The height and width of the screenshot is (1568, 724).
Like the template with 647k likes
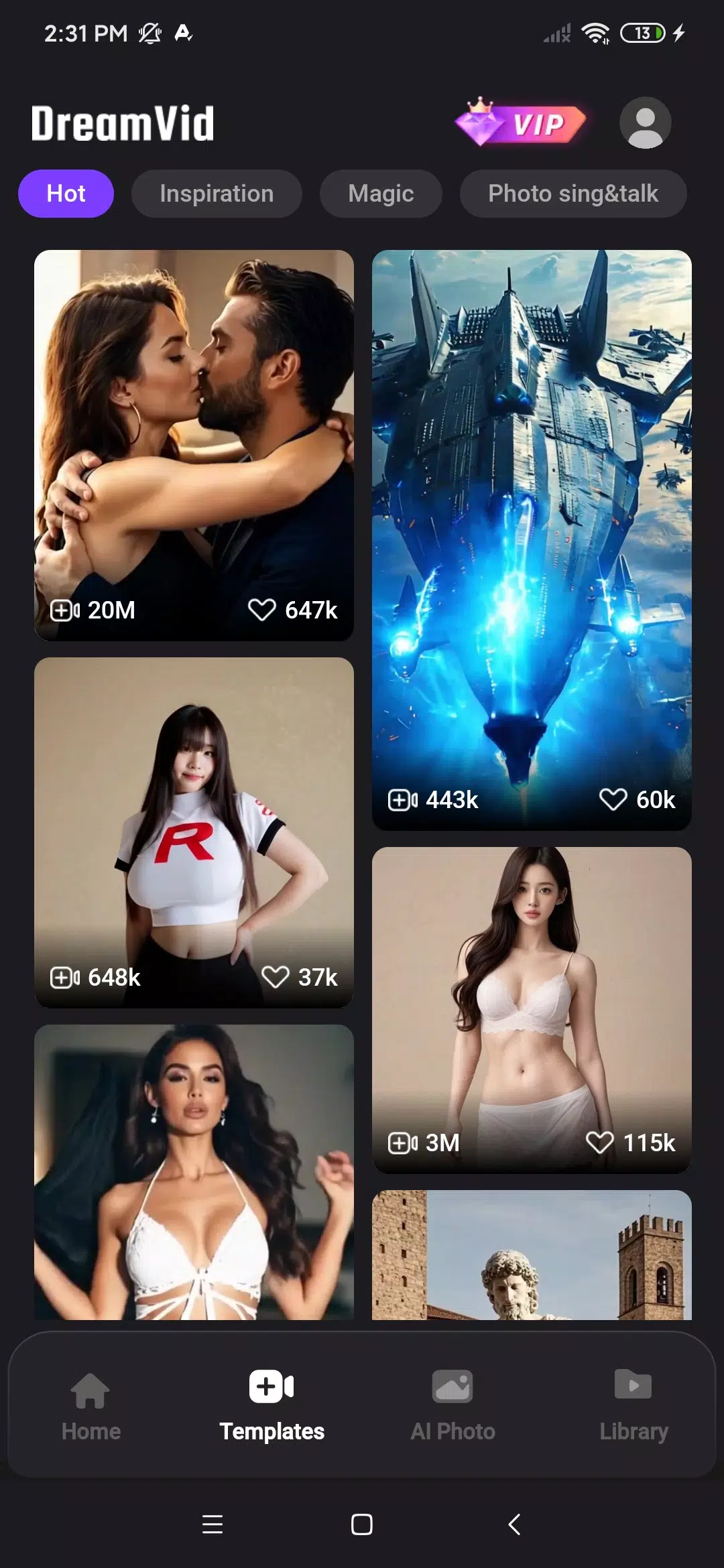coord(262,610)
